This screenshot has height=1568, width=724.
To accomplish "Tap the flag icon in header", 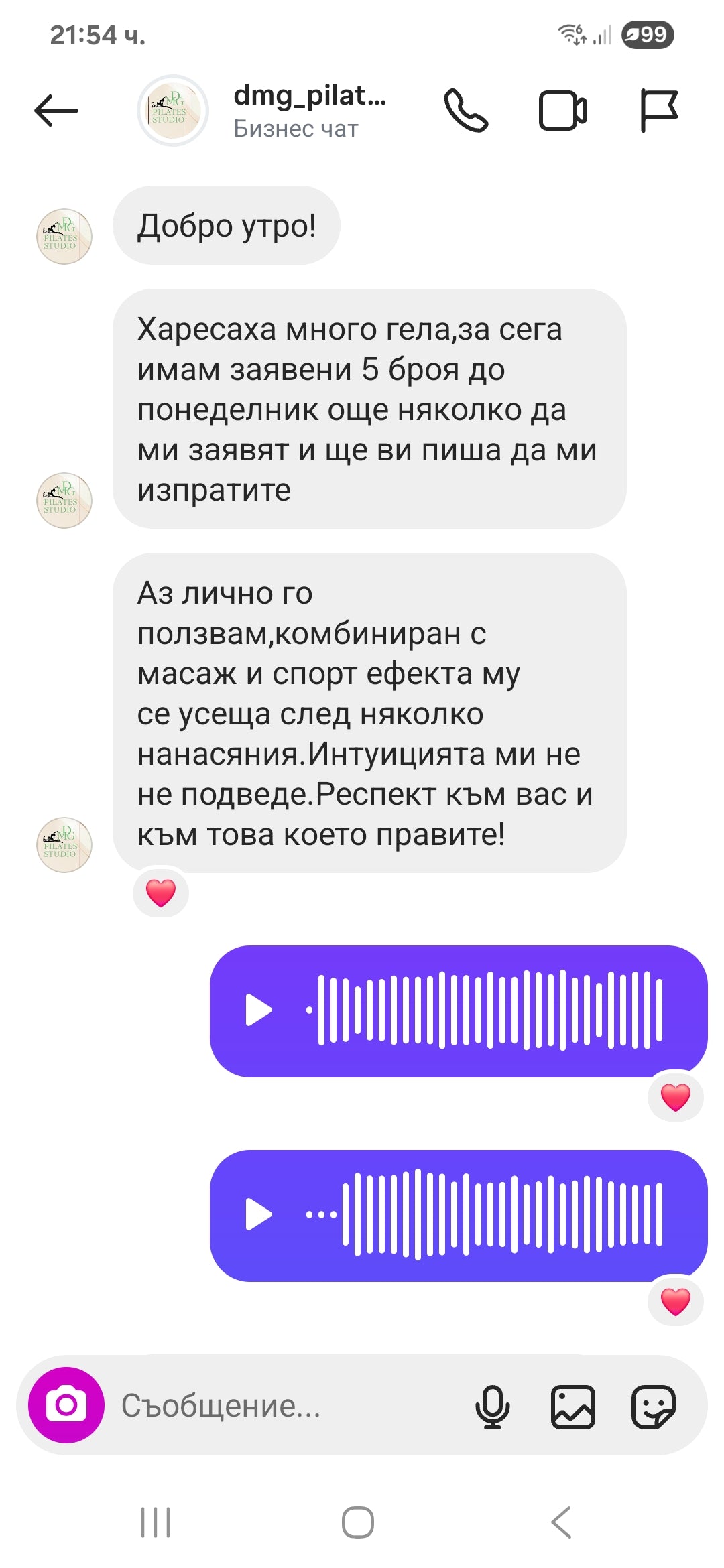I will 659,111.
